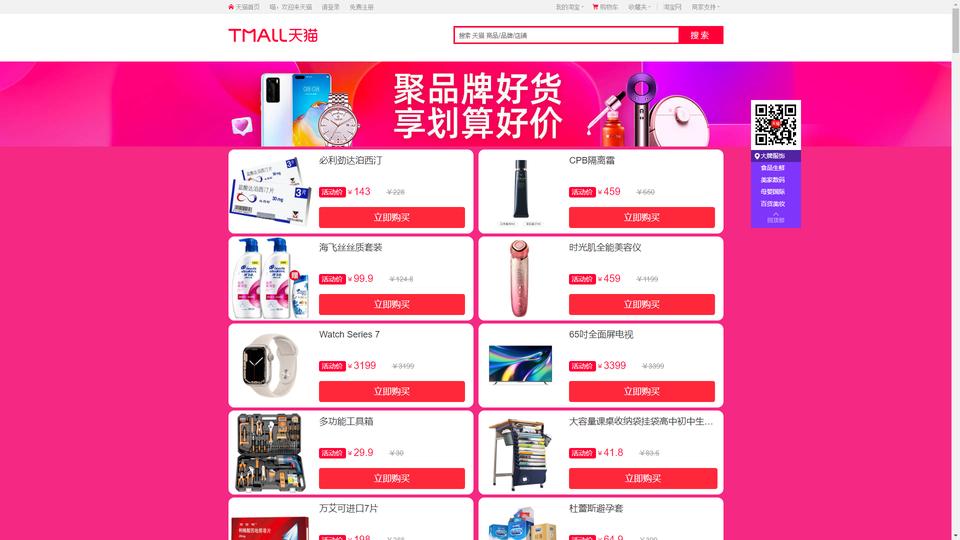Buy now Watch Series 7

[392, 391]
